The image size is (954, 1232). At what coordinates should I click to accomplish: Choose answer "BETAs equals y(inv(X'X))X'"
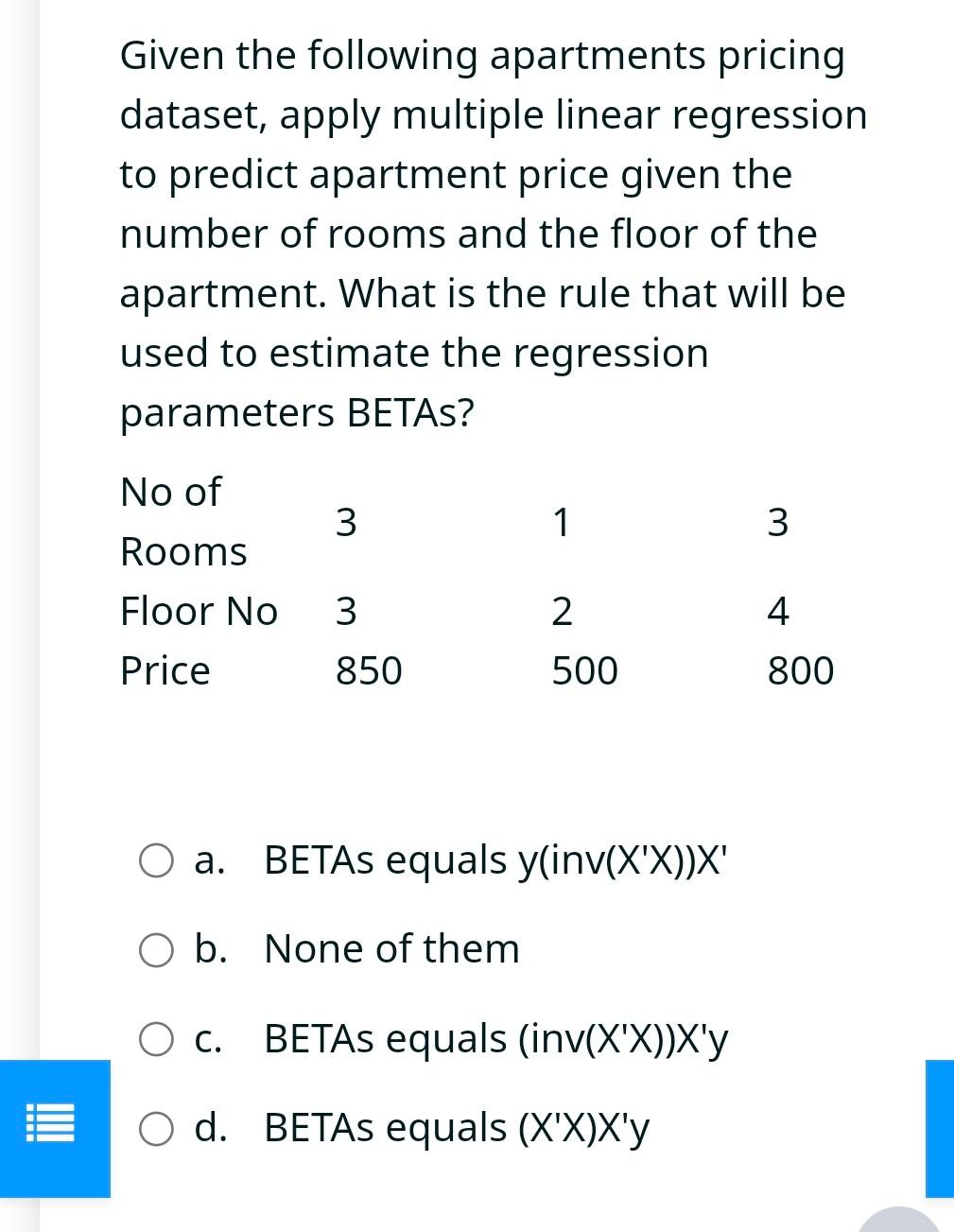click(494, 860)
